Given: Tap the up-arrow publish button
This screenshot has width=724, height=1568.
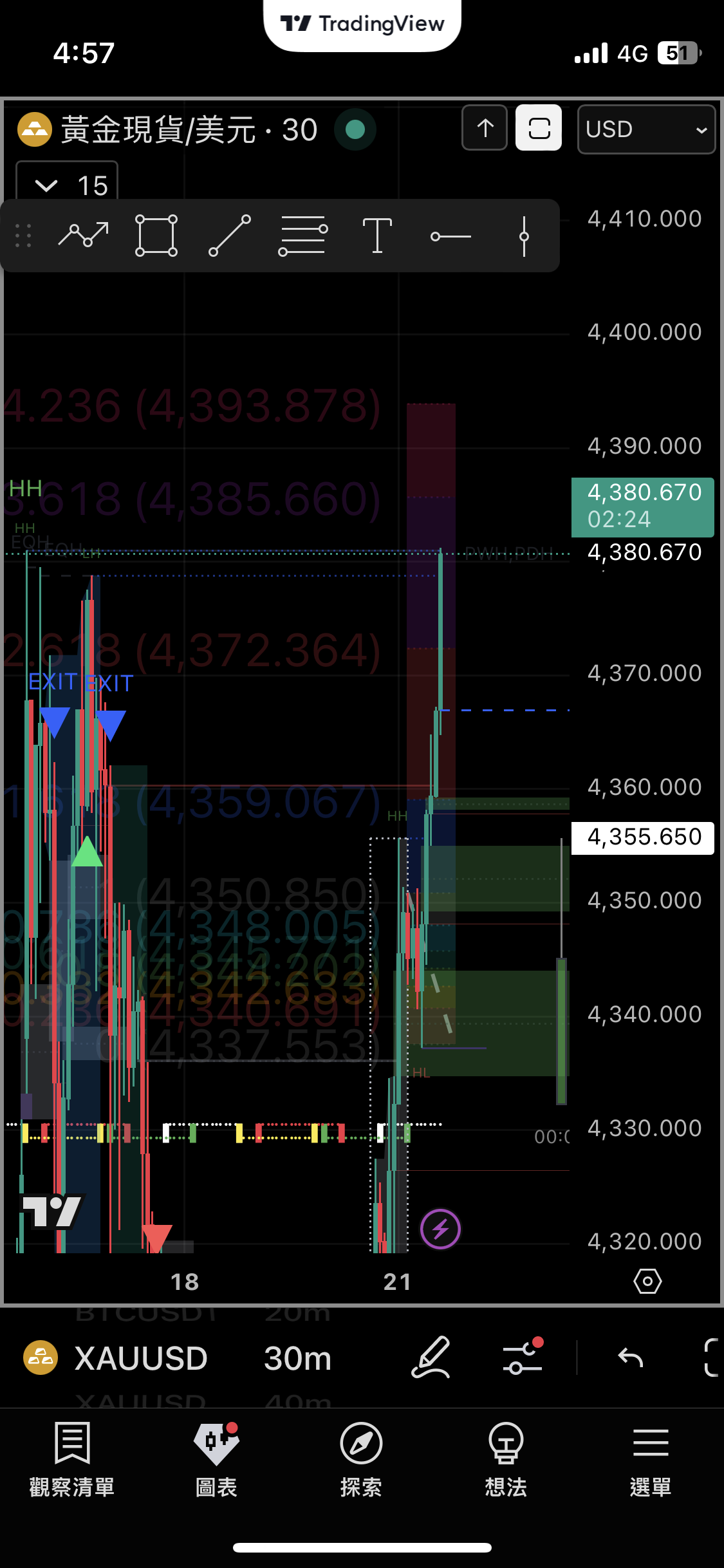Looking at the screenshot, I should click(485, 128).
